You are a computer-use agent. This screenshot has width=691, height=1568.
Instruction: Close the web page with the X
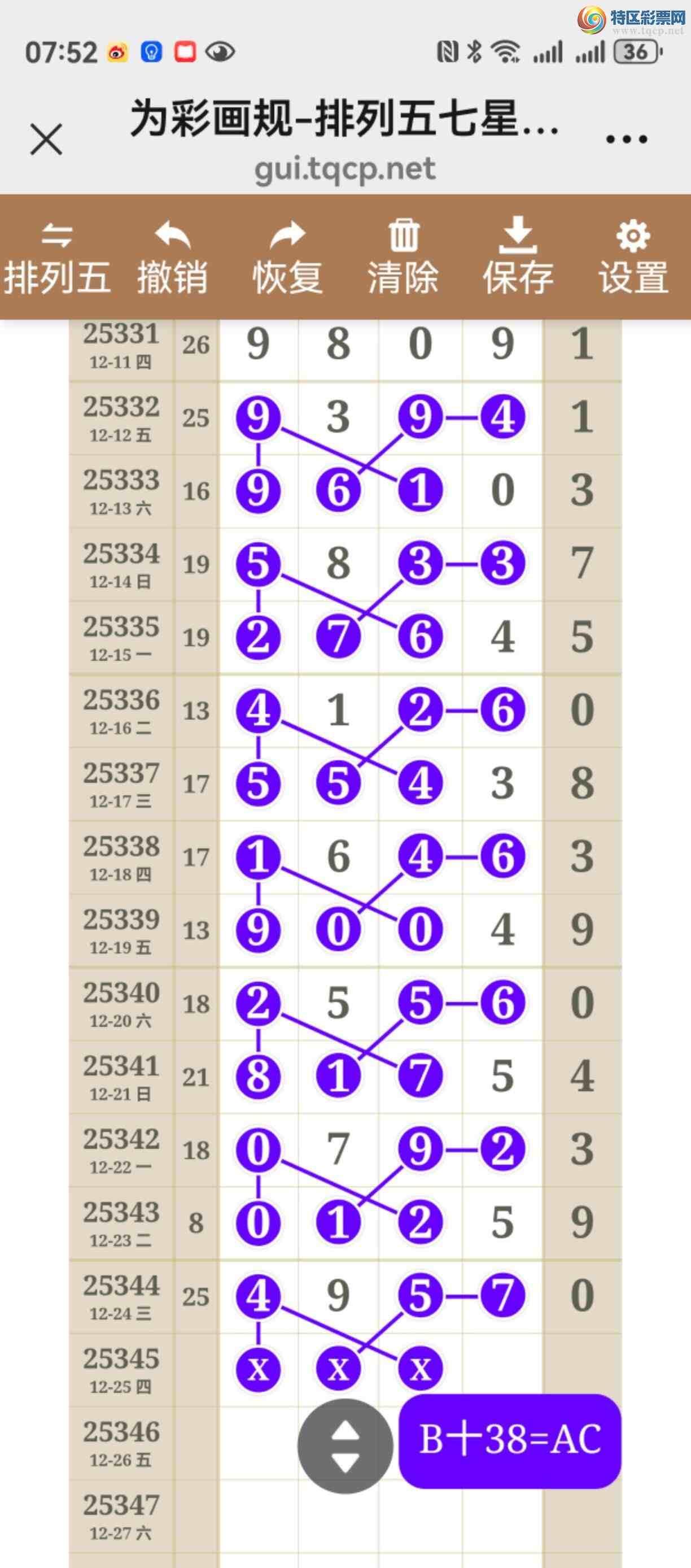click(46, 140)
